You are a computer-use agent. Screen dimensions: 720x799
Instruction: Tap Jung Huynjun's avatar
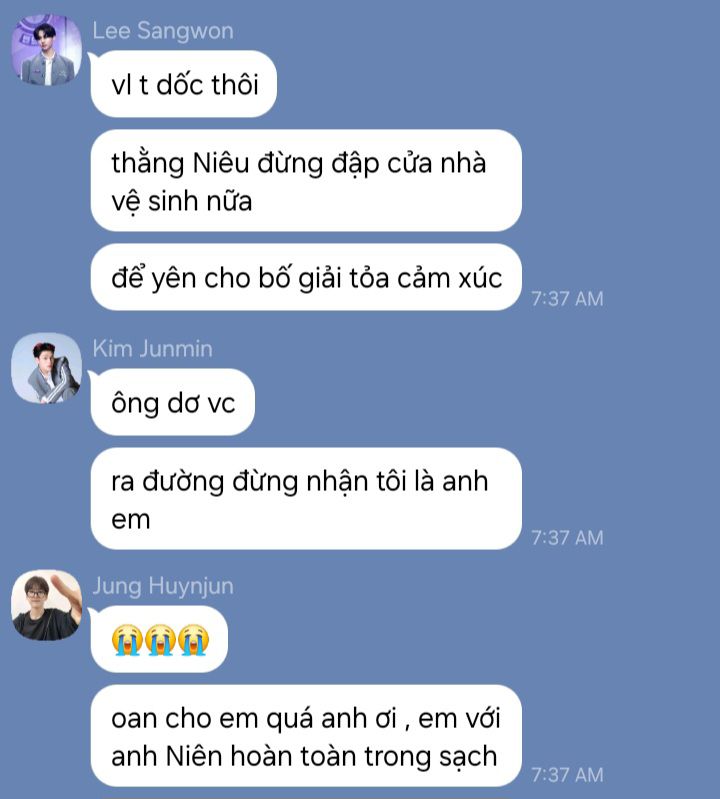click(x=46, y=605)
